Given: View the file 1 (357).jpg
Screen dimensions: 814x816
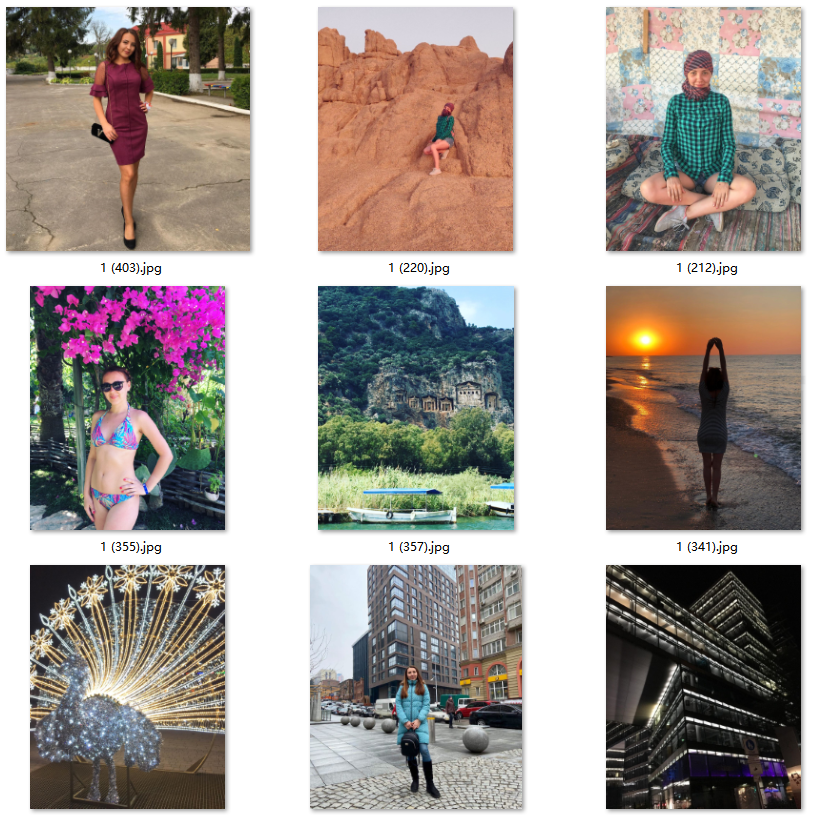Looking at the screenshot, I should pyautogui.click(x=415, y=408).
